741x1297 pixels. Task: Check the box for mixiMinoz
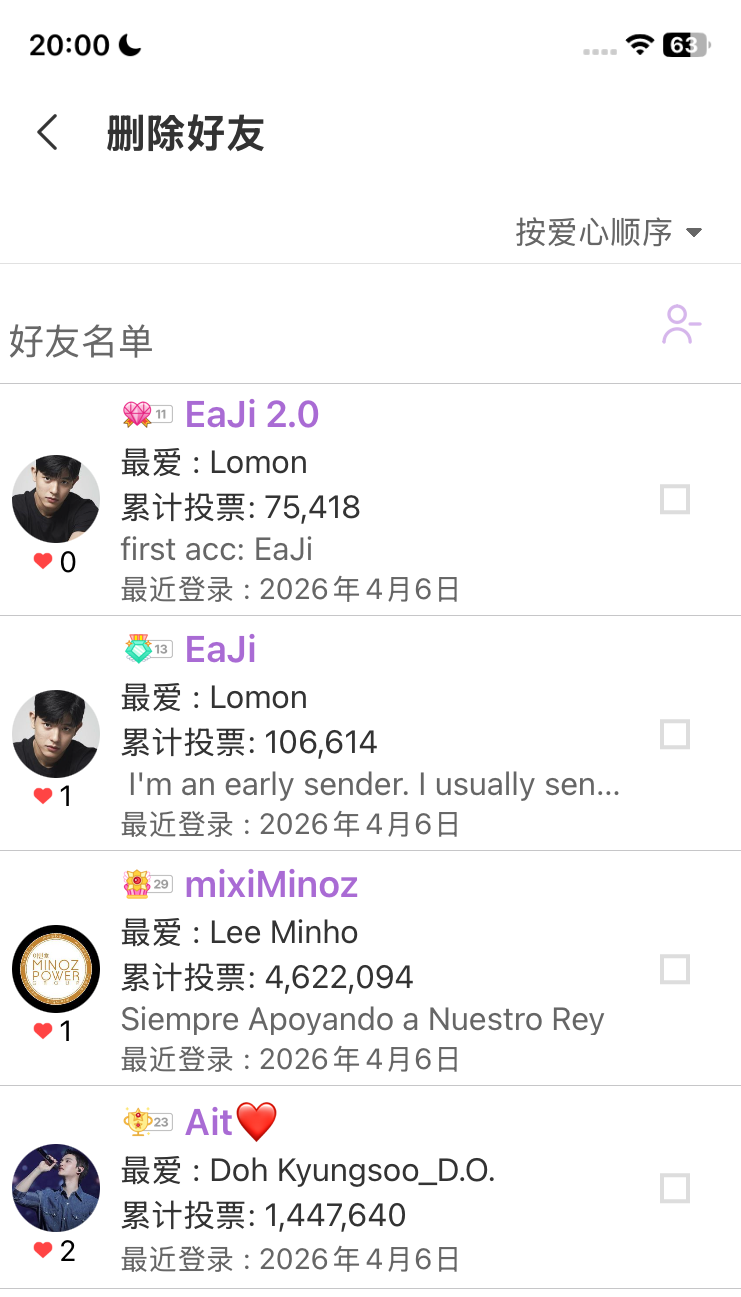675,969
